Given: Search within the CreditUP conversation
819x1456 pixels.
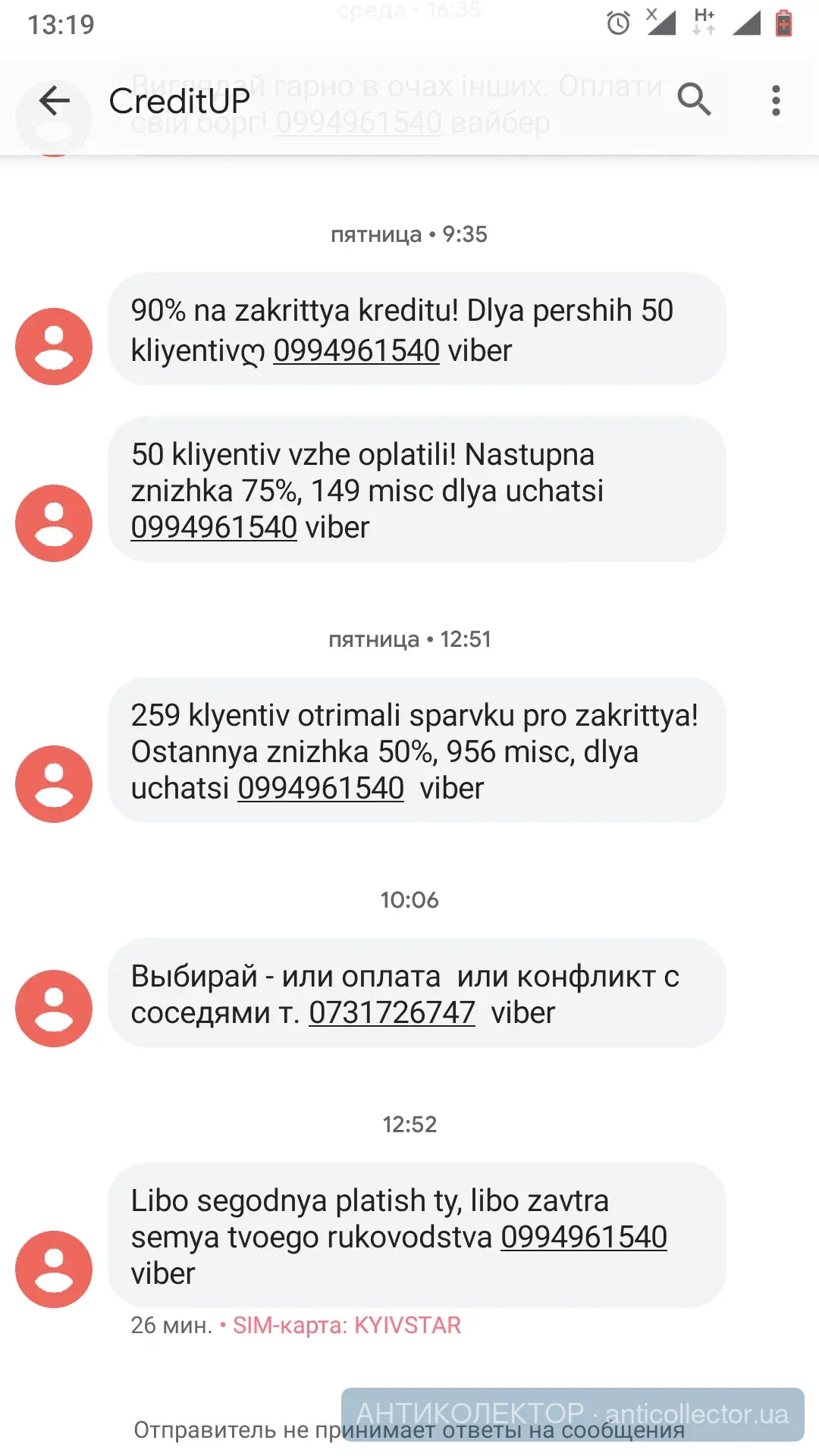Looking at the screenshot, I should [x=693, y=100].
